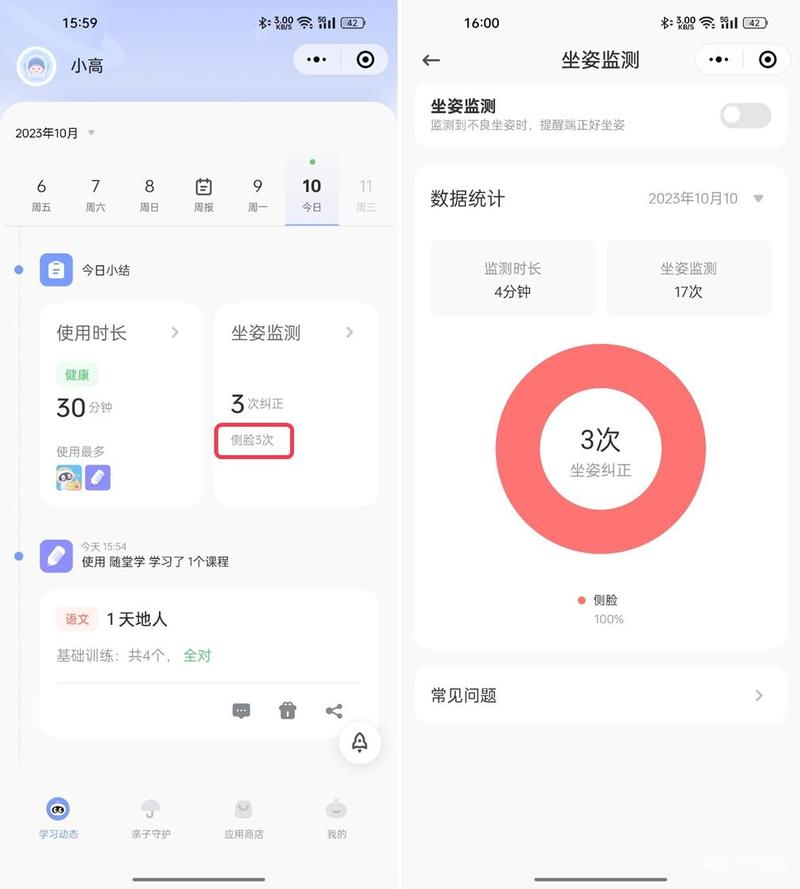Share the 天地人 course result

click(x=334, y=711)
